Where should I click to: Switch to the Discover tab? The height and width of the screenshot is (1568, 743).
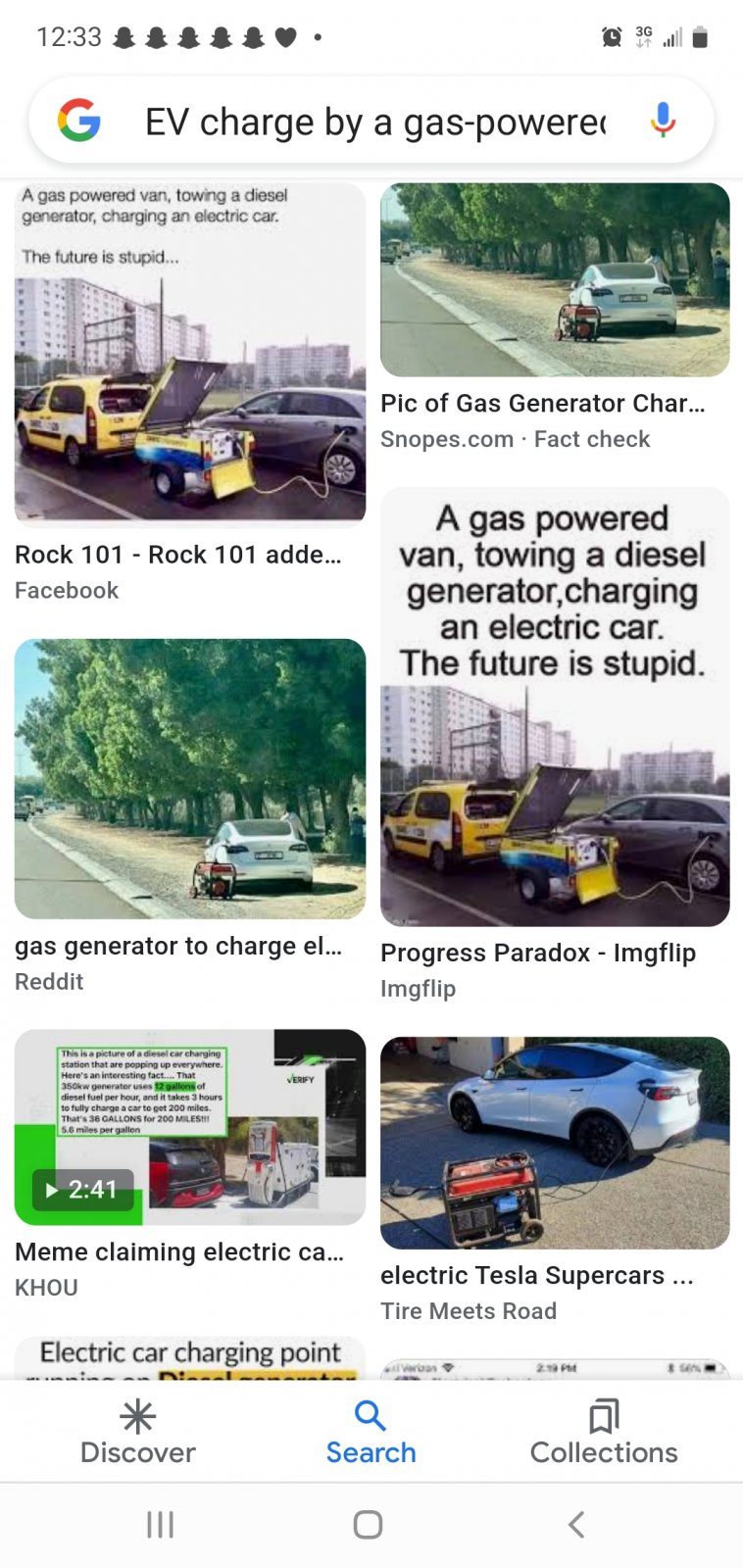pos(137,1433)
